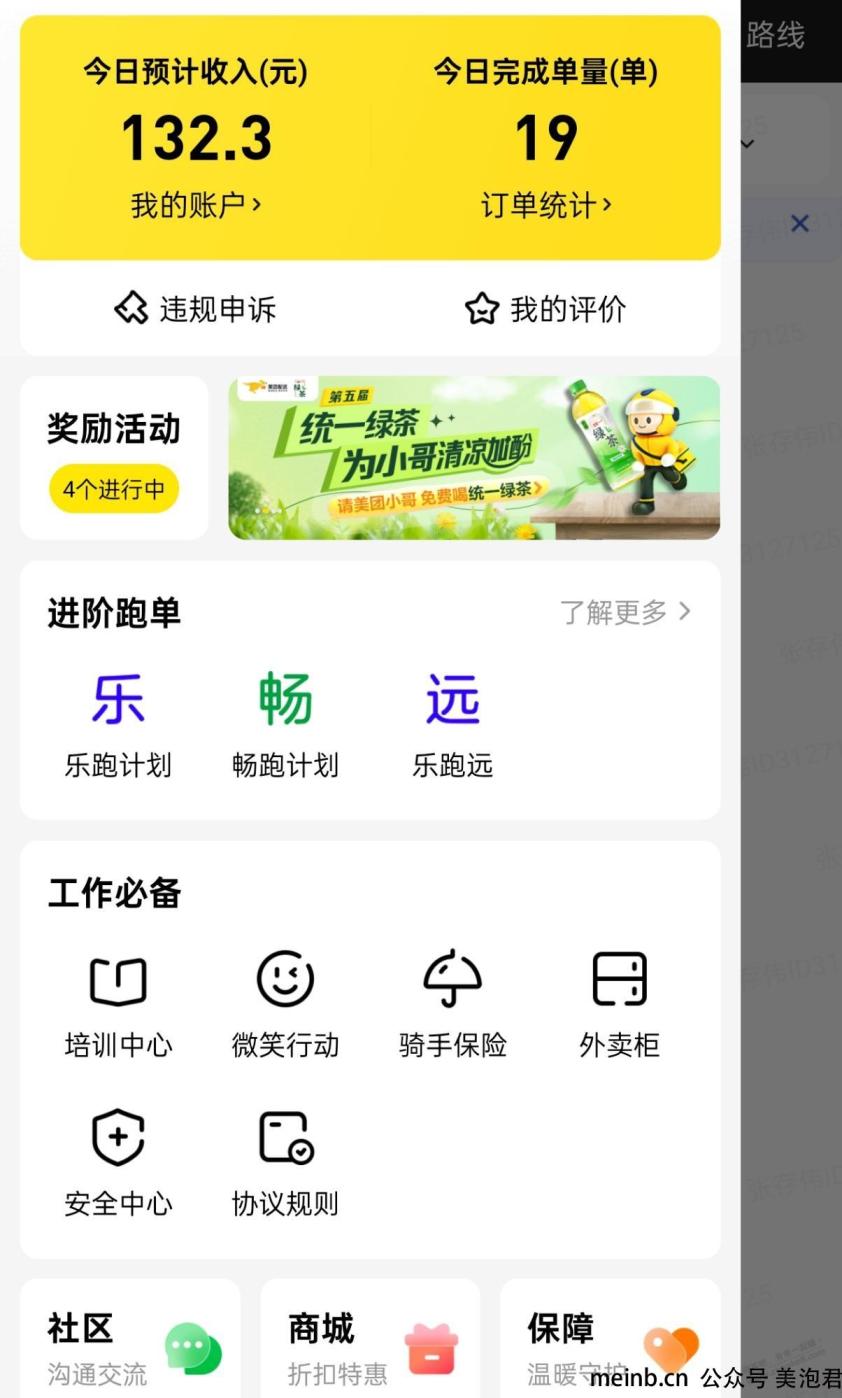The height and width of the screenshot is (1398, 842).
Task: Open 违规申诉 violation appeal
Action: point(195,309)
